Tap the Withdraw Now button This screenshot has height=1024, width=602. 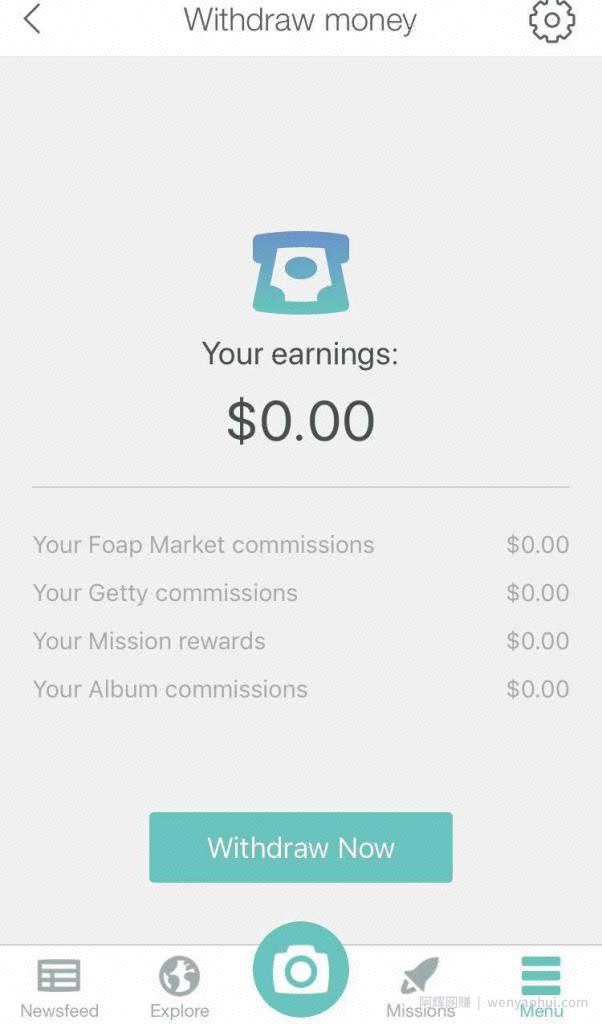[300, 847]
